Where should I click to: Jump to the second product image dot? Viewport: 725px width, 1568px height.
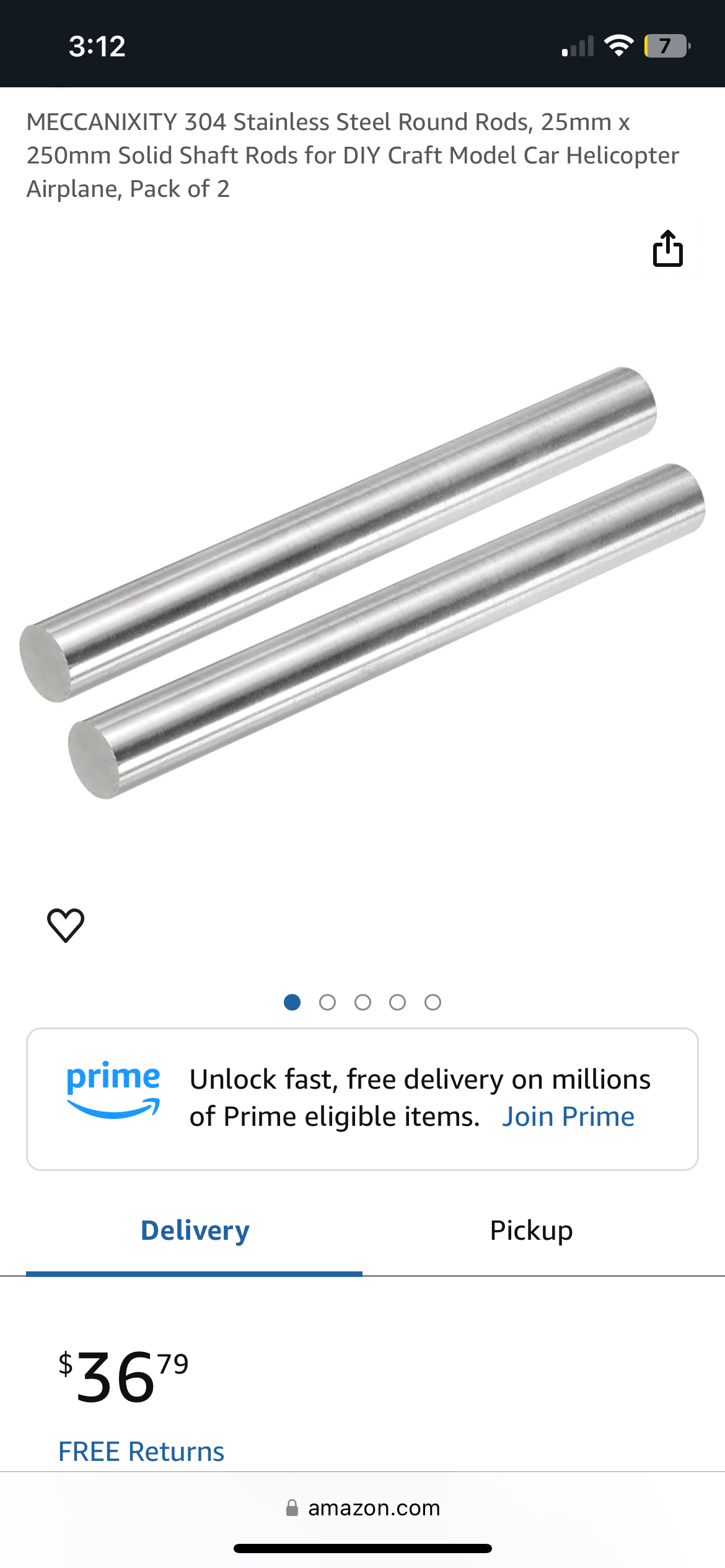click(327, 1002)
